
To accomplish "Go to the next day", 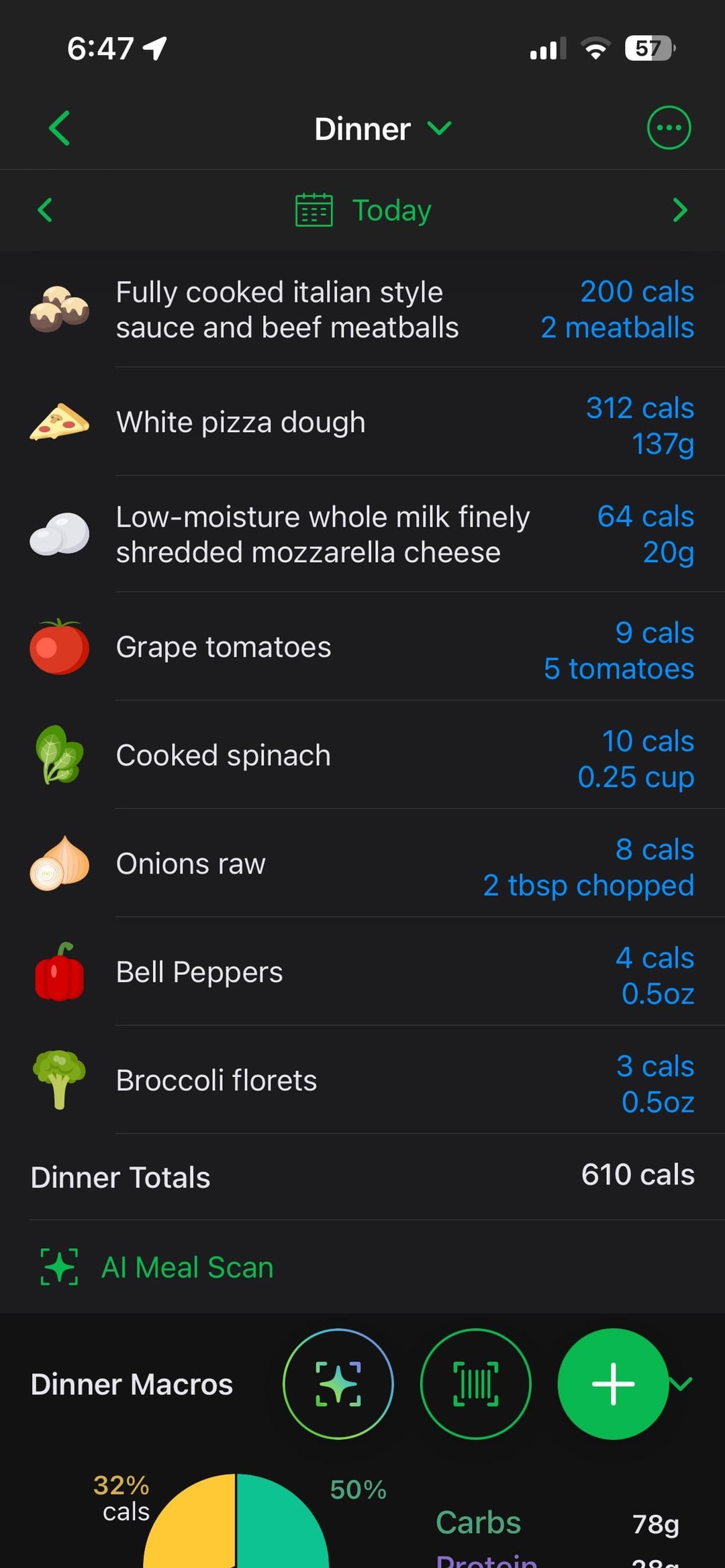I will [679, 210].
